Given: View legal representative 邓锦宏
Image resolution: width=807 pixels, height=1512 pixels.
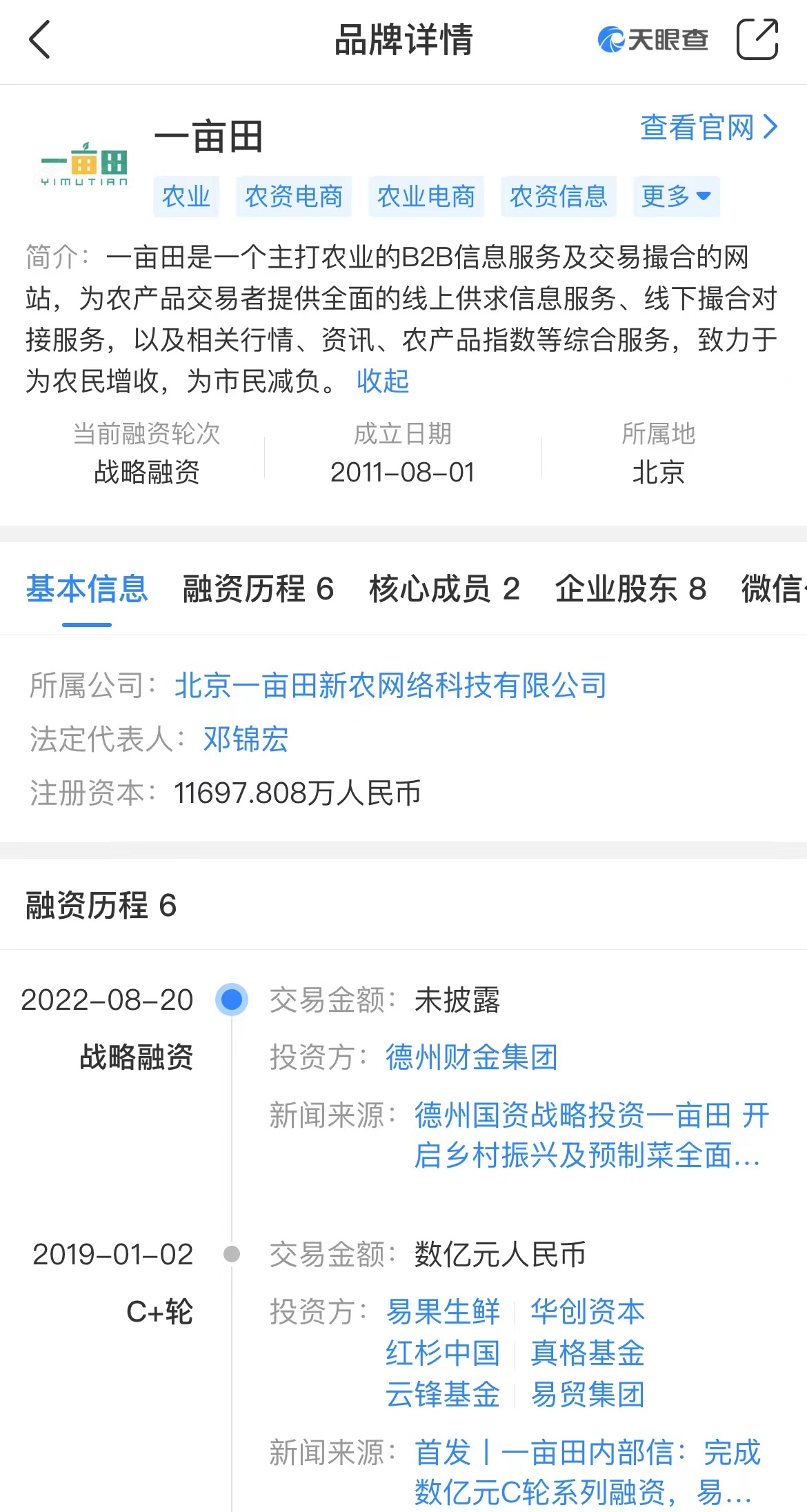Looking at the screenshot, I should pyautogui.click(x=246, y=739).
